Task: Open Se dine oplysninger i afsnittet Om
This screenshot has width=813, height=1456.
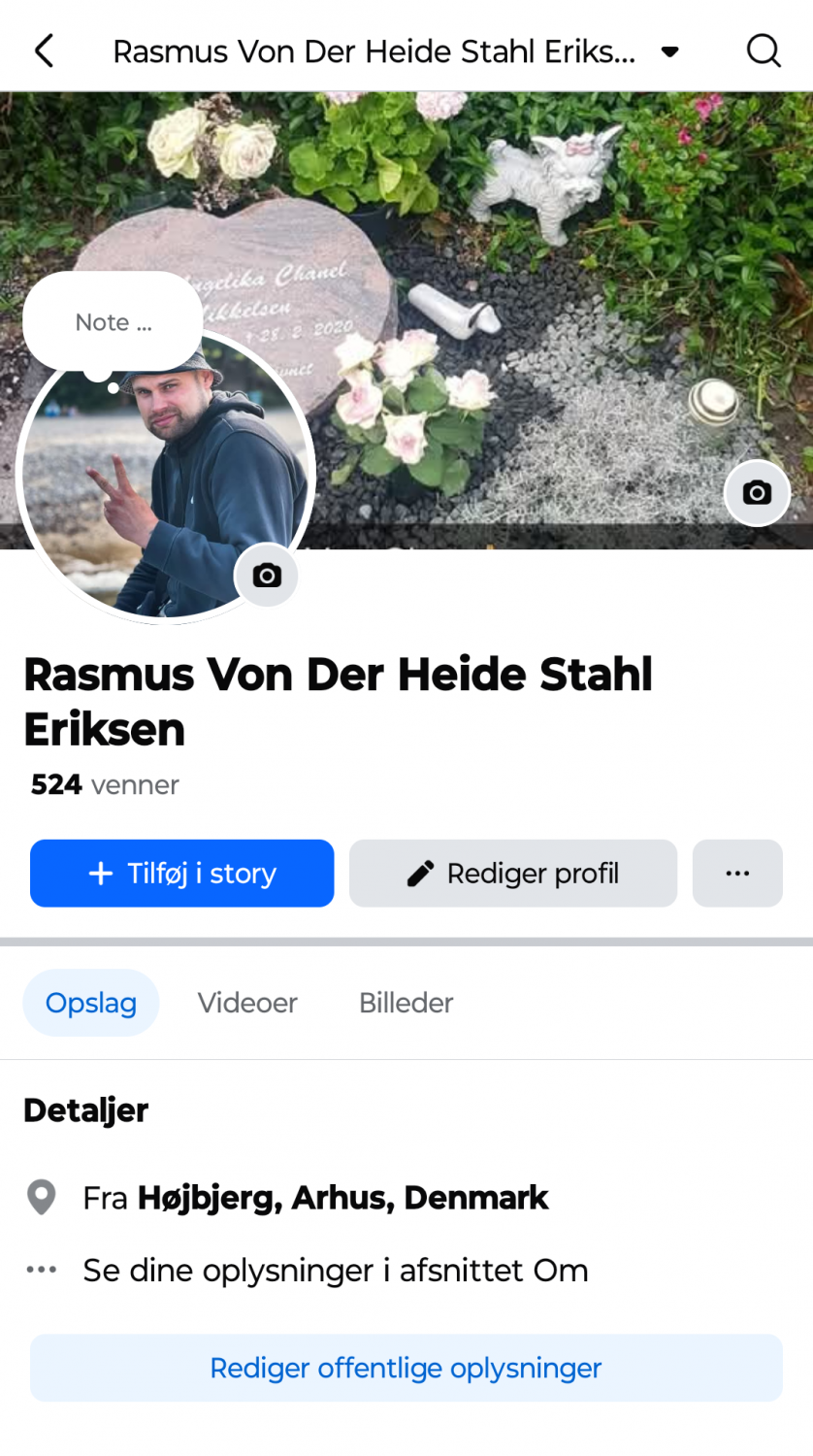Action: 335,1270
